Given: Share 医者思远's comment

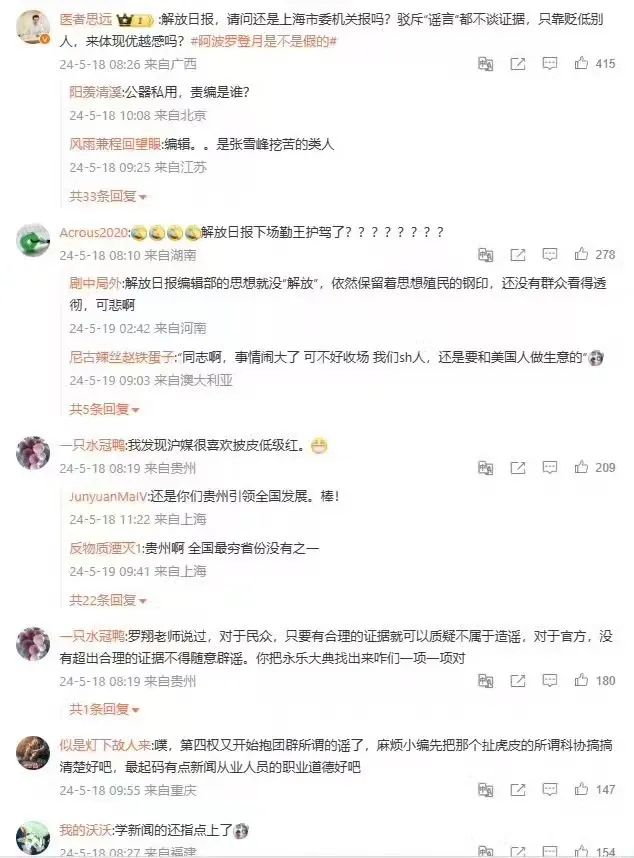Looking at the screenshot, I should [x=518, y=64].
